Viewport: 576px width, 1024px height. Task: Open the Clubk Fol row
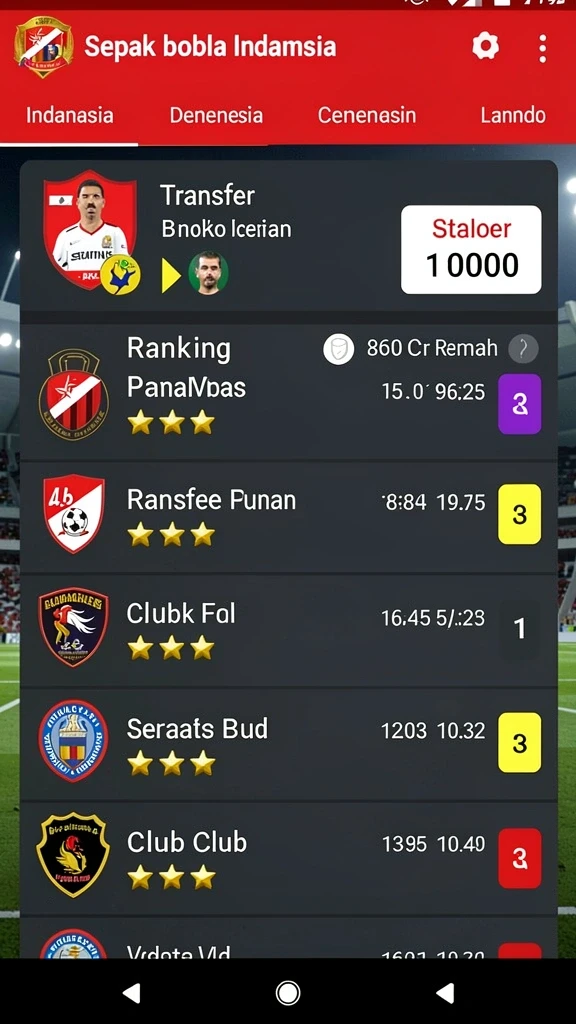click(288, 631)
